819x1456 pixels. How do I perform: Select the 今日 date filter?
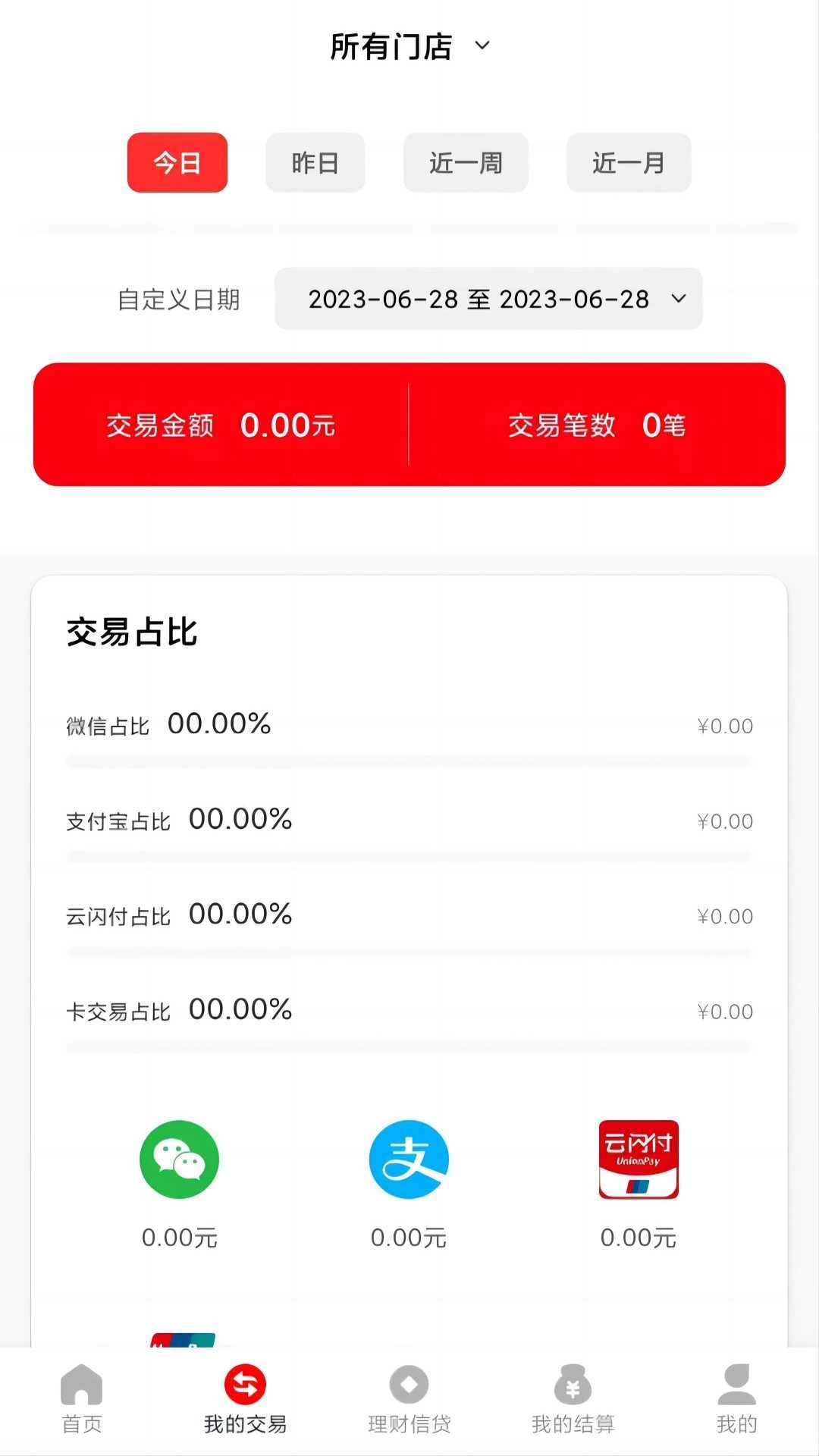pyautogui.click(x=177, y=162)
